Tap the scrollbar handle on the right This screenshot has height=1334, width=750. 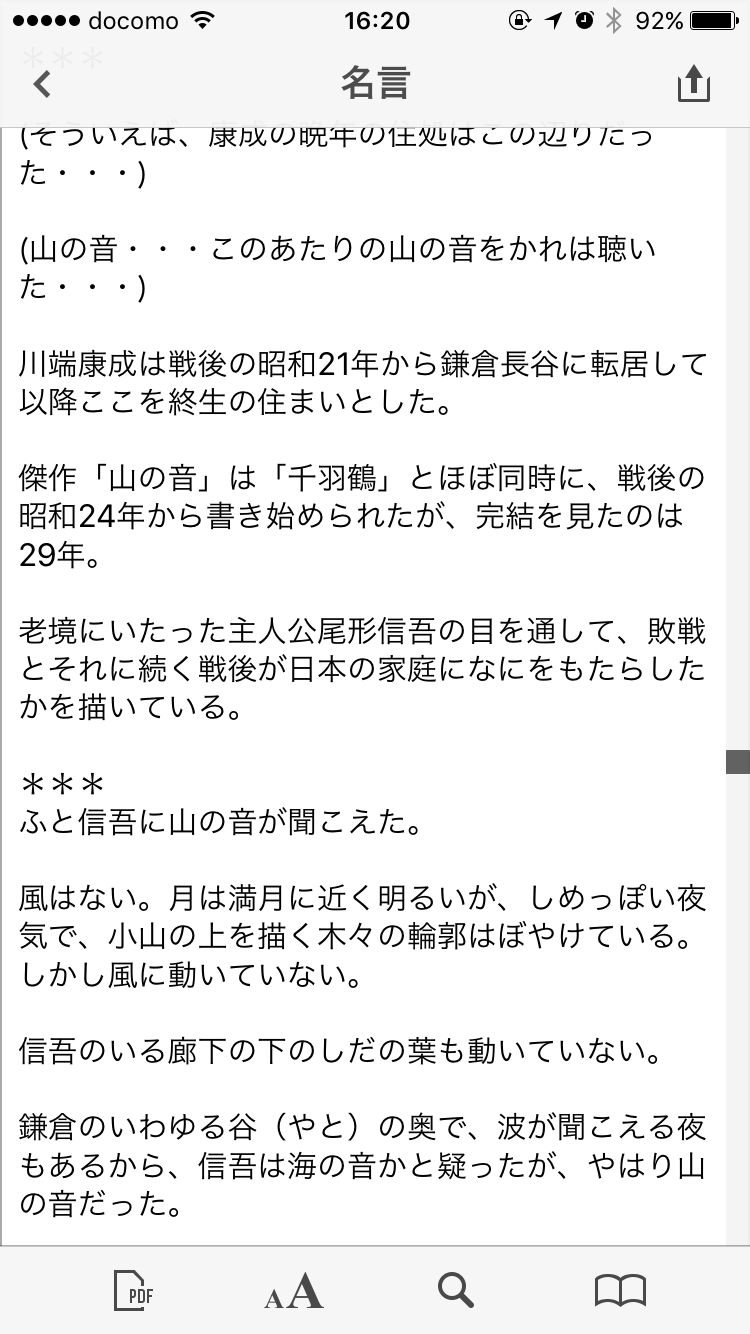tap(738, 761)
